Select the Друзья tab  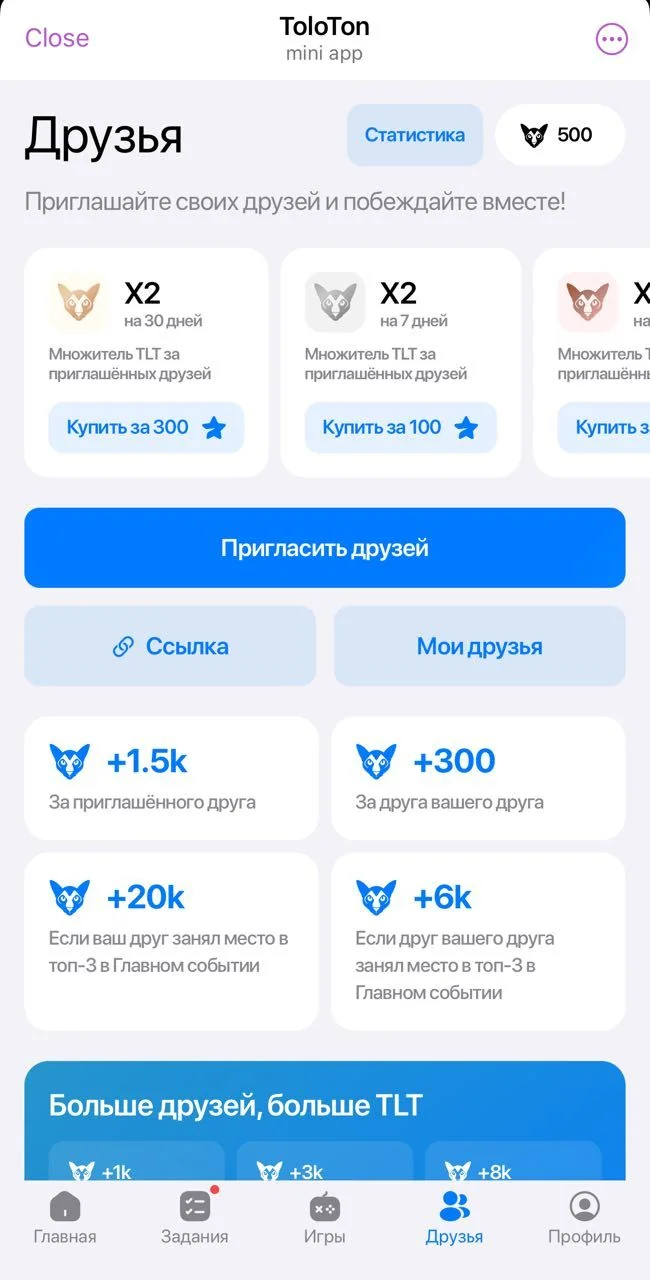(x=454, y=1218)
